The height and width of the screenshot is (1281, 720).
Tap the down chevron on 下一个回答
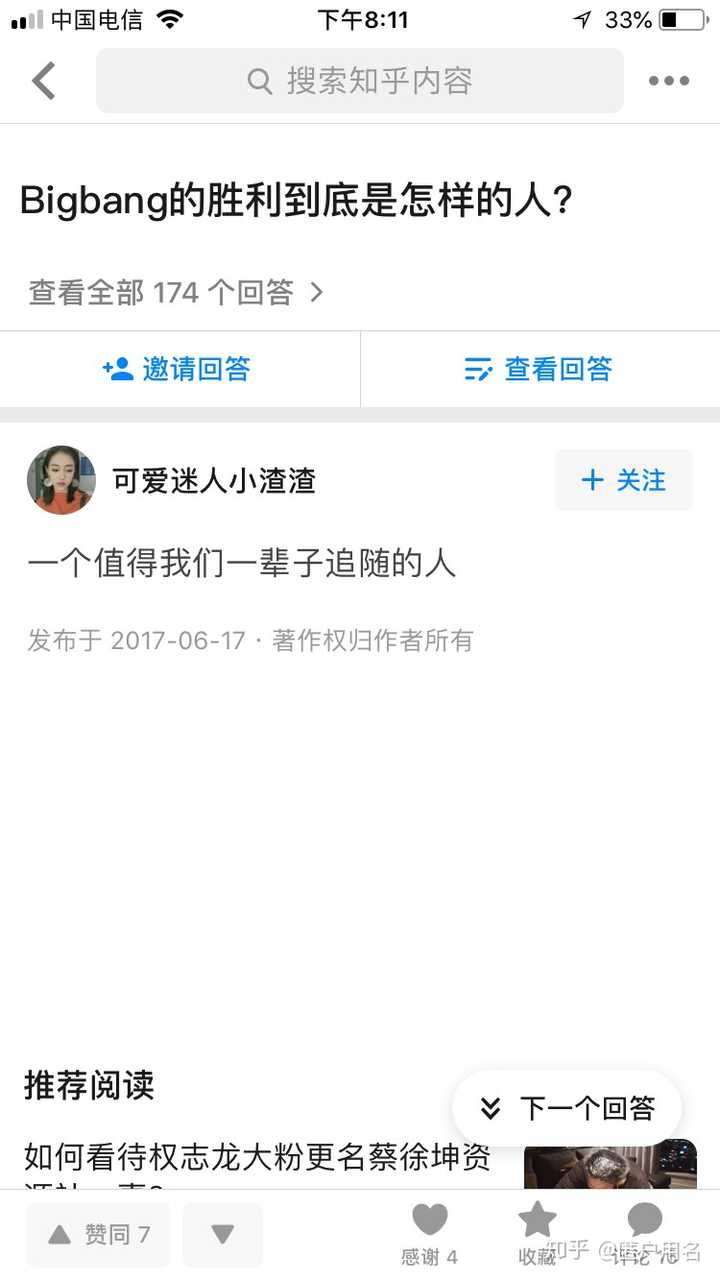(x=490, y=1108)
